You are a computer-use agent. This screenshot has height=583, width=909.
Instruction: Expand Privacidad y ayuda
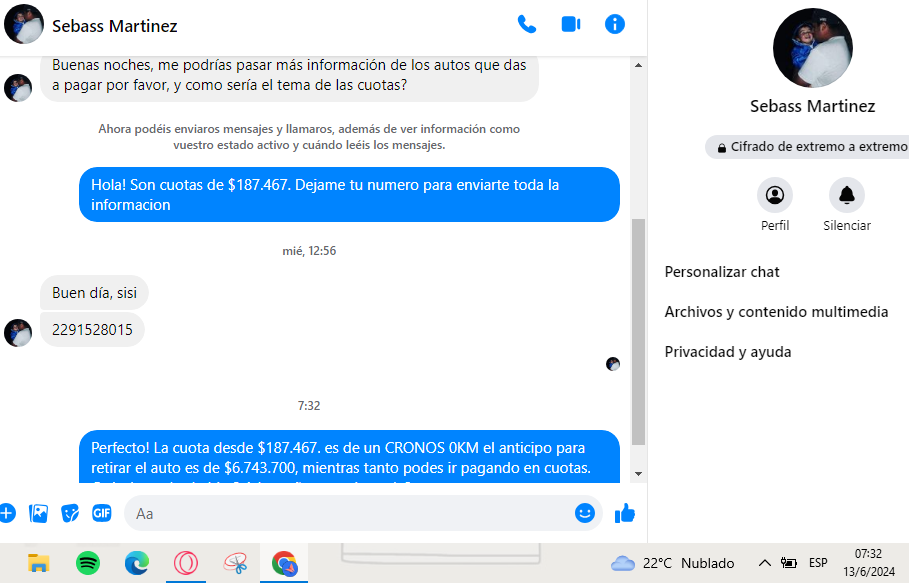coord(727,352)
